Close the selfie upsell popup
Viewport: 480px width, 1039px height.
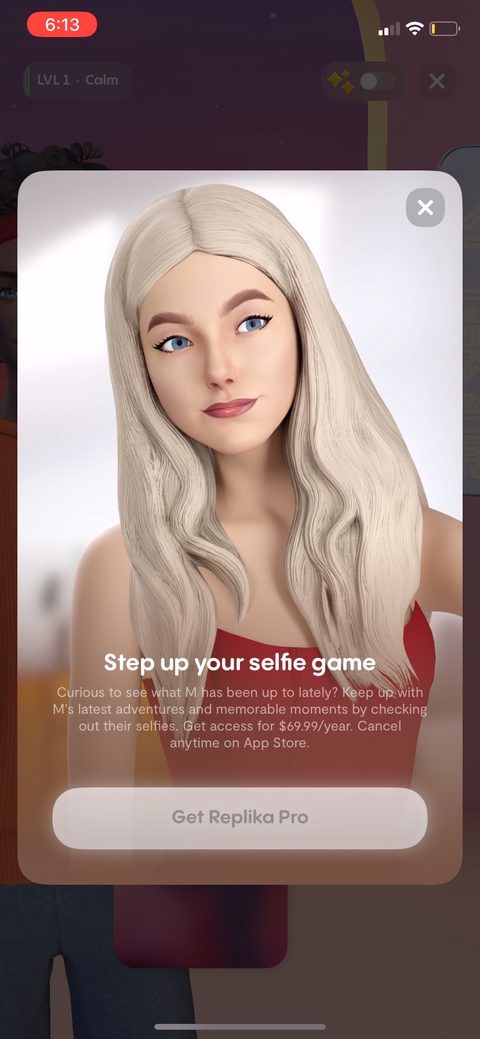point(425,207)
